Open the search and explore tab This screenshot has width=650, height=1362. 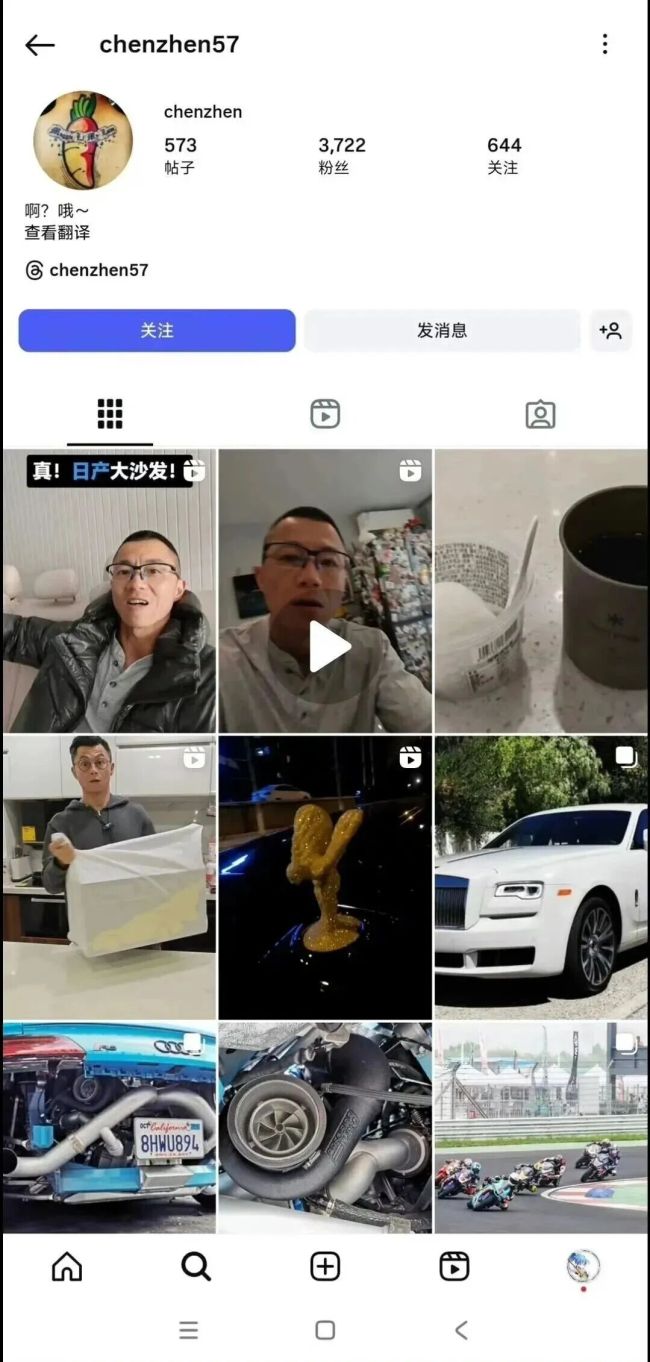click(x=196, y=1266)
